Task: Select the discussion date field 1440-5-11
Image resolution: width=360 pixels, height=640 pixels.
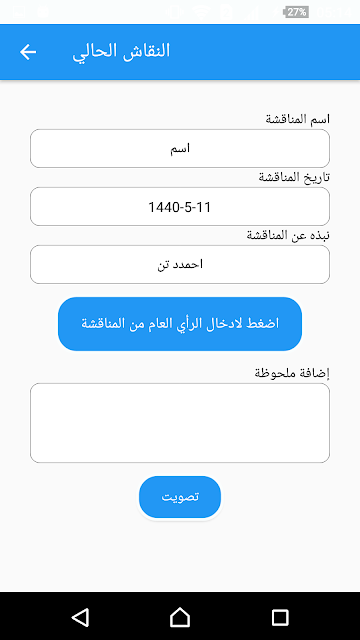Action: click(x=180, y=207)
